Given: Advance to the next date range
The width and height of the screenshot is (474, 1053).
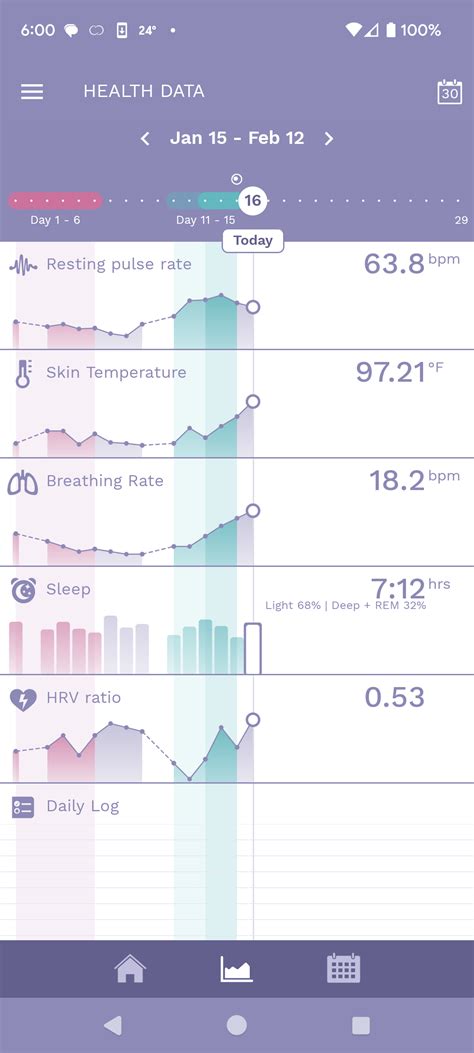Looking at the screenshot, I should (328, 138).
